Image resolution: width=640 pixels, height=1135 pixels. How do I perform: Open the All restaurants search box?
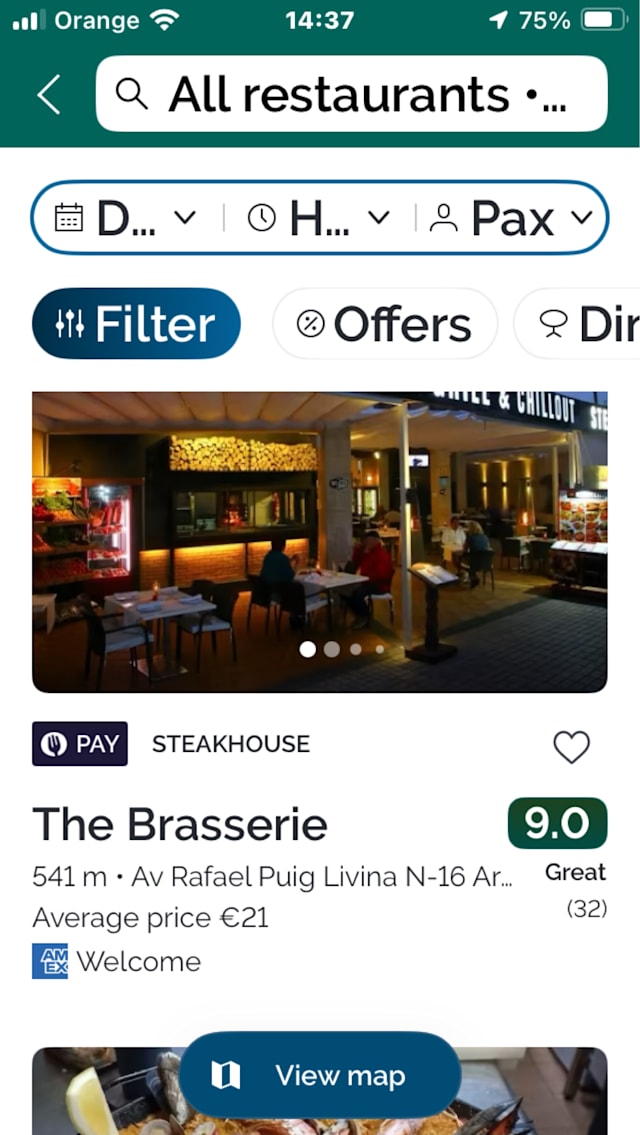351,94
